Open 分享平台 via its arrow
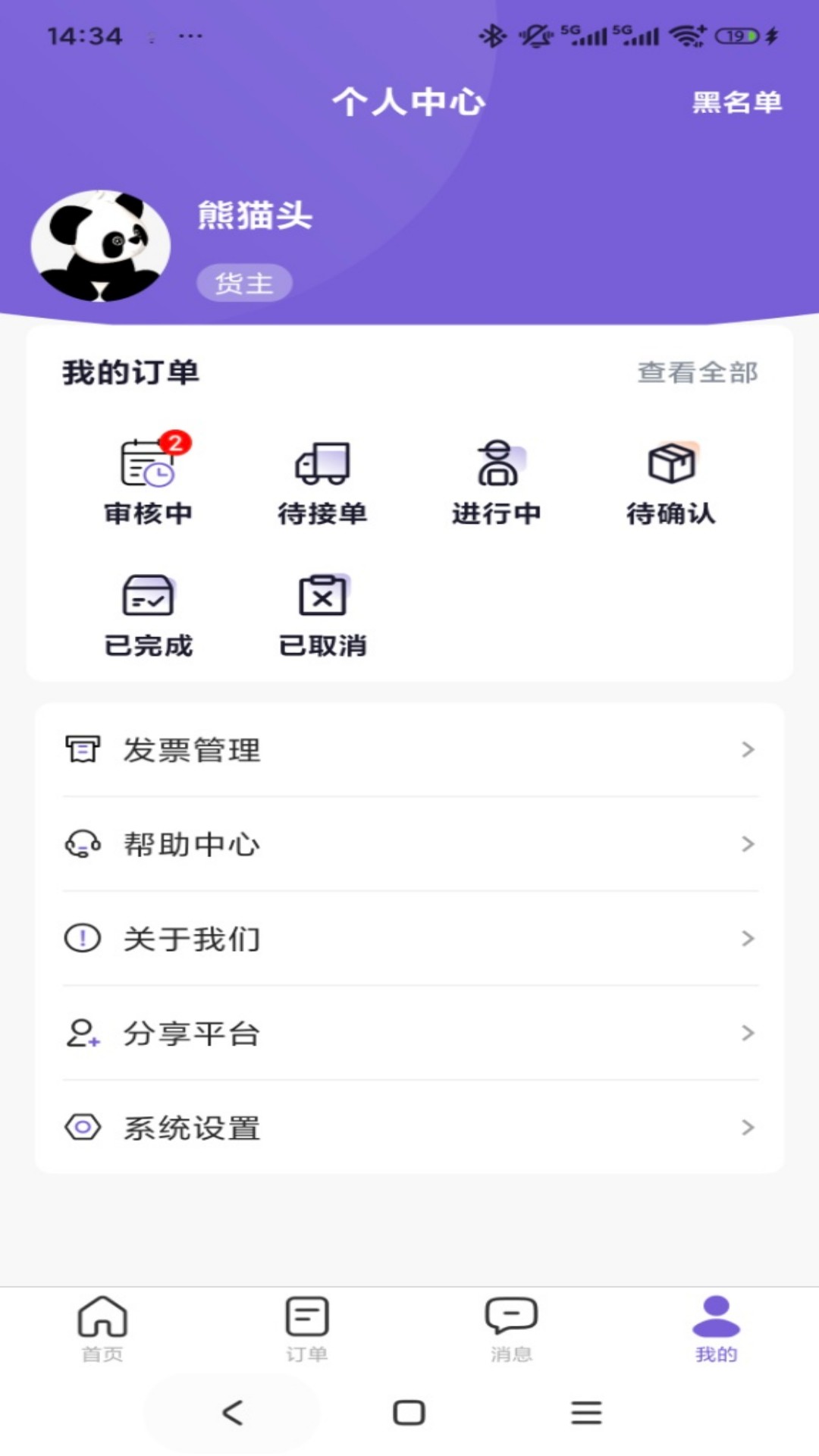The image size is (819, 1456). (749, 1033)
